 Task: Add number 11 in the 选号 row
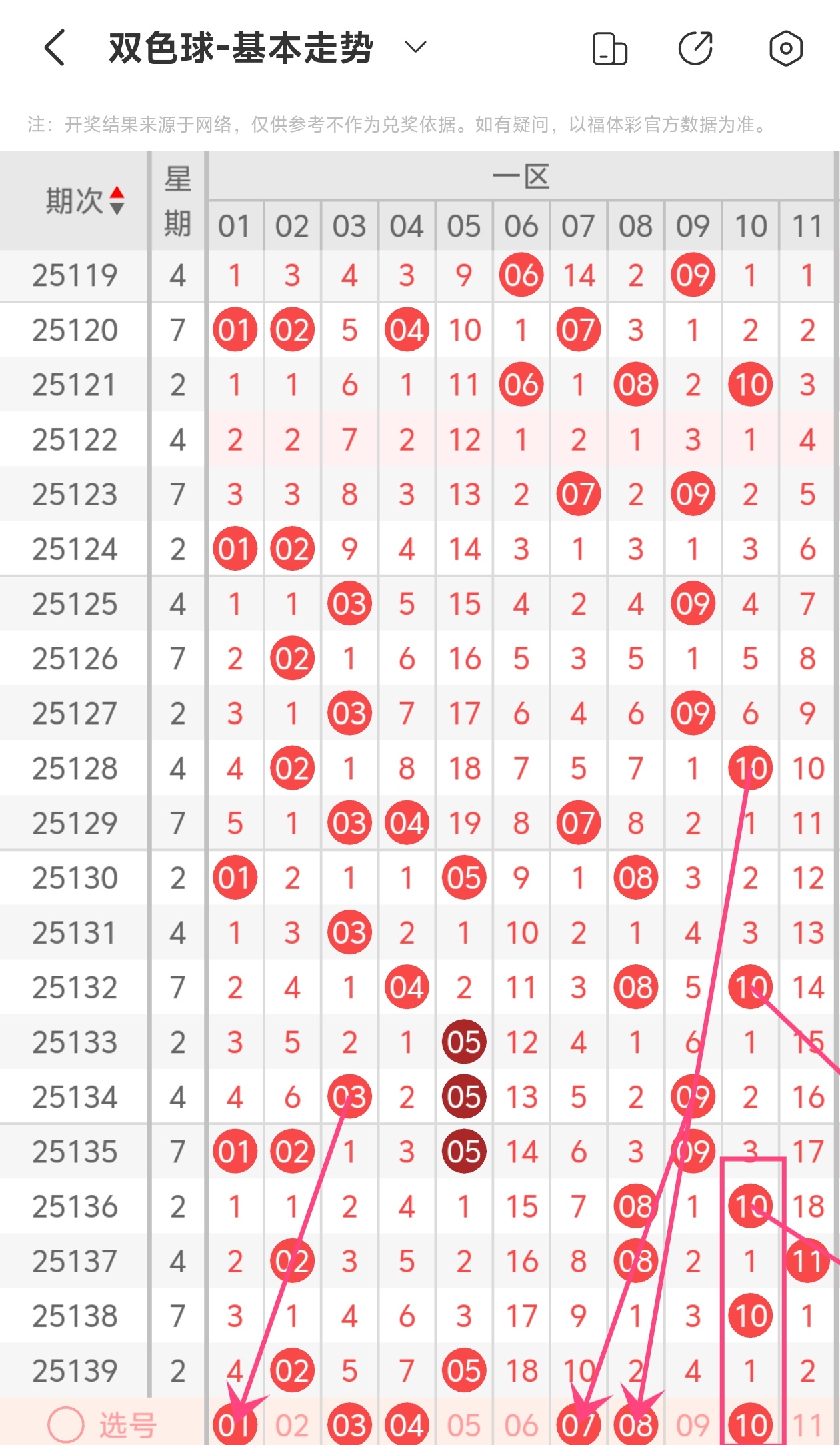(x=807, y=1425)
